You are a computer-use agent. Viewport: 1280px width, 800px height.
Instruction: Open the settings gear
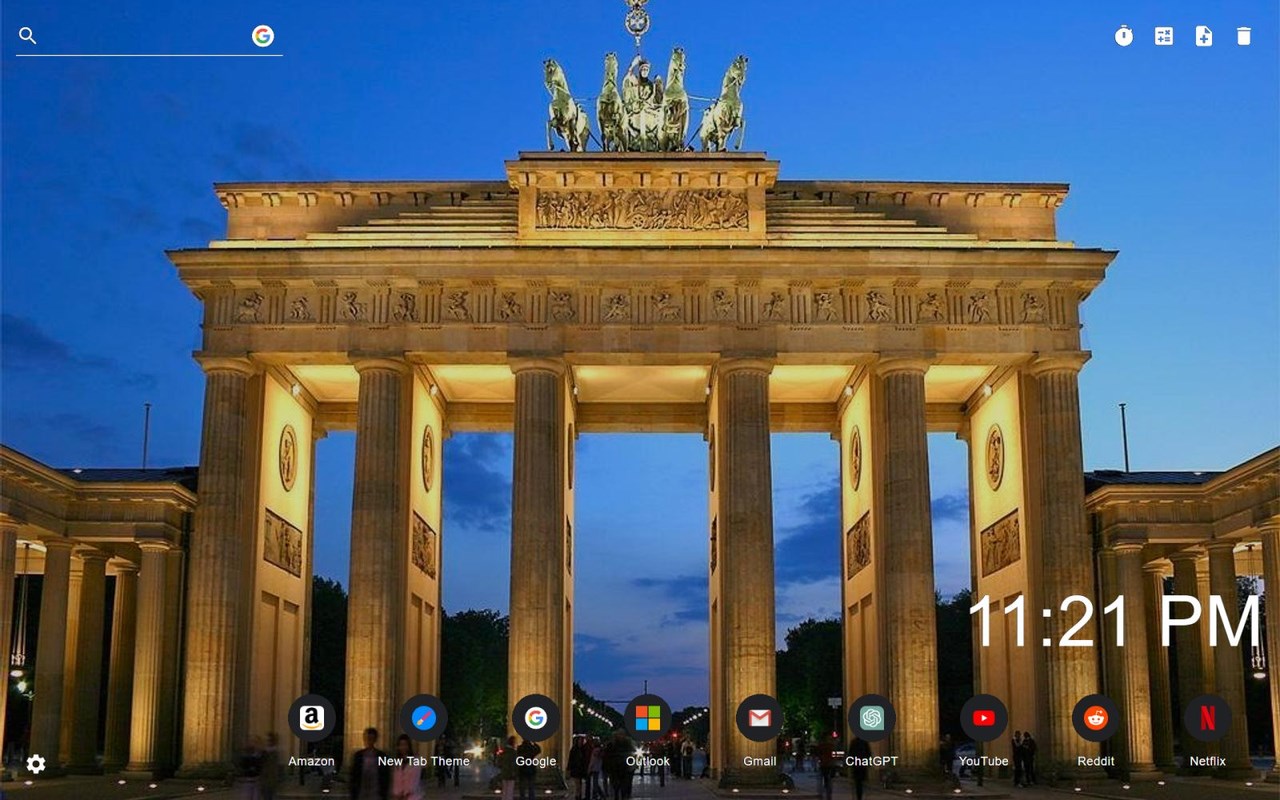click(x=36, y=764)
